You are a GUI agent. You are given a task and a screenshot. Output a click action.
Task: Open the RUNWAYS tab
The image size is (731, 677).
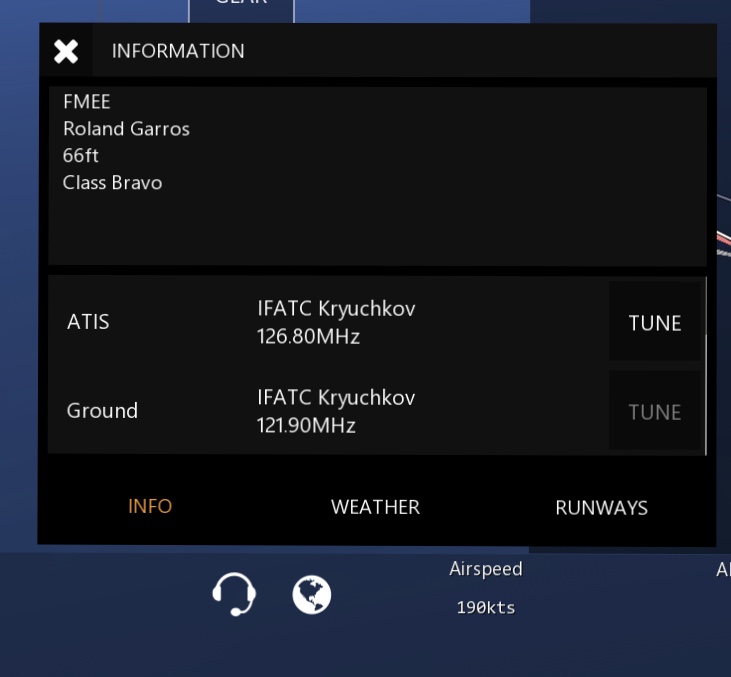pos(601,508)
